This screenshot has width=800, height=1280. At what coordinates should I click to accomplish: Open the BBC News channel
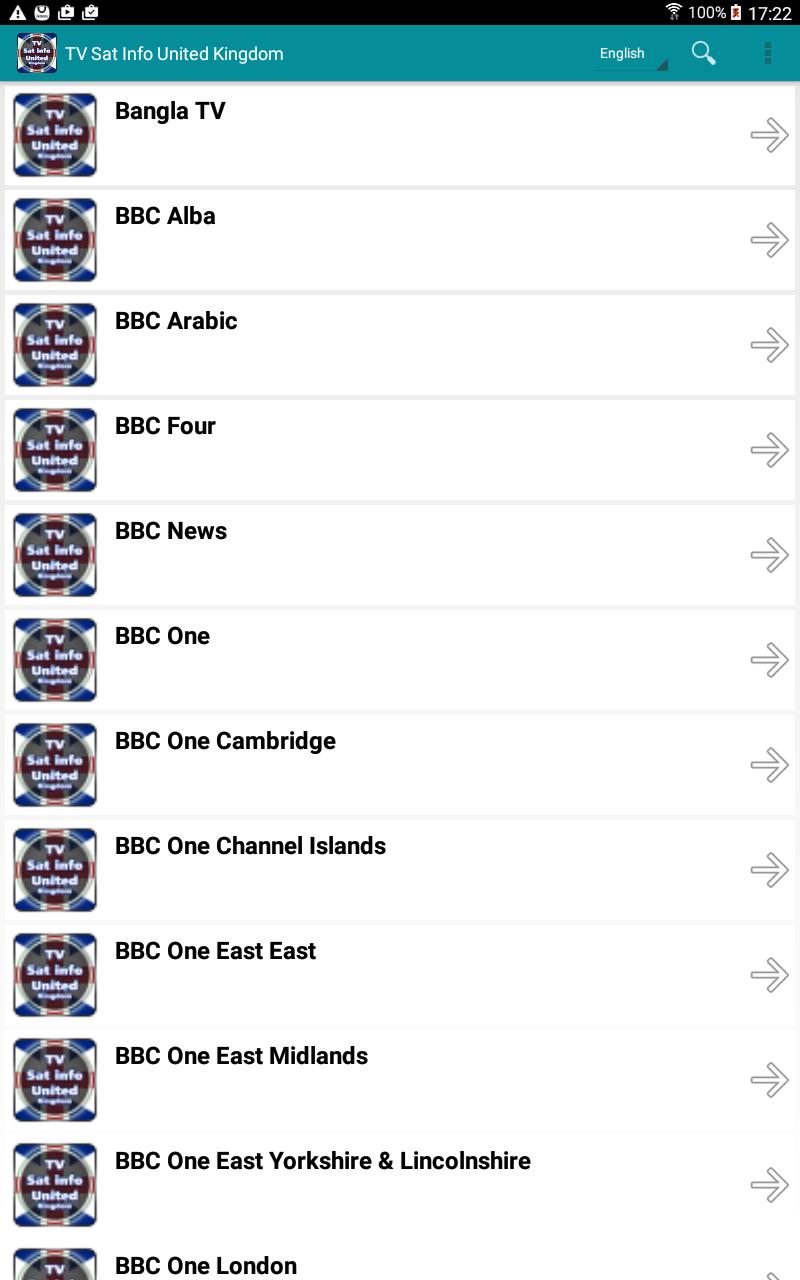coord(400,555)
